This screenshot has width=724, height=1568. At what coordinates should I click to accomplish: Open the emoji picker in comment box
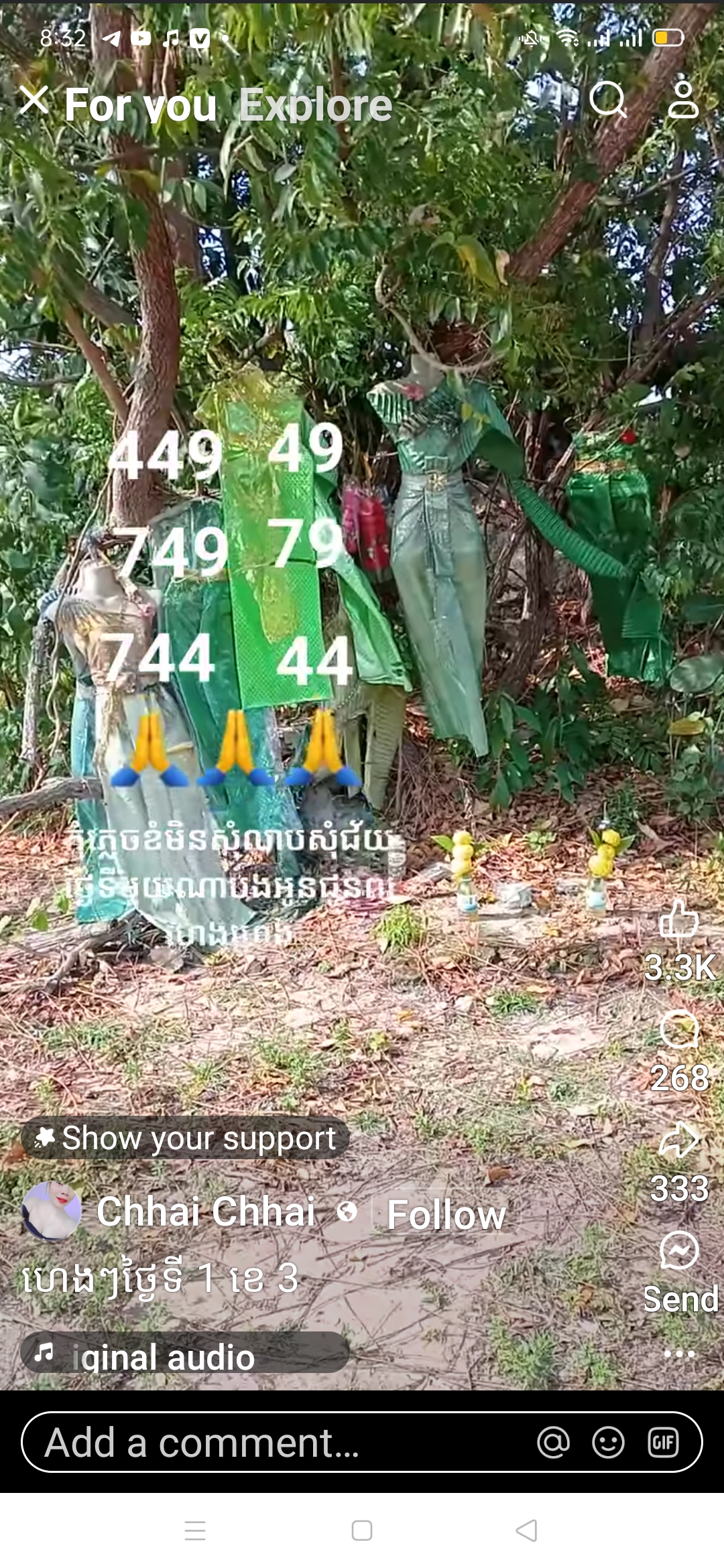click(608, 1442)
